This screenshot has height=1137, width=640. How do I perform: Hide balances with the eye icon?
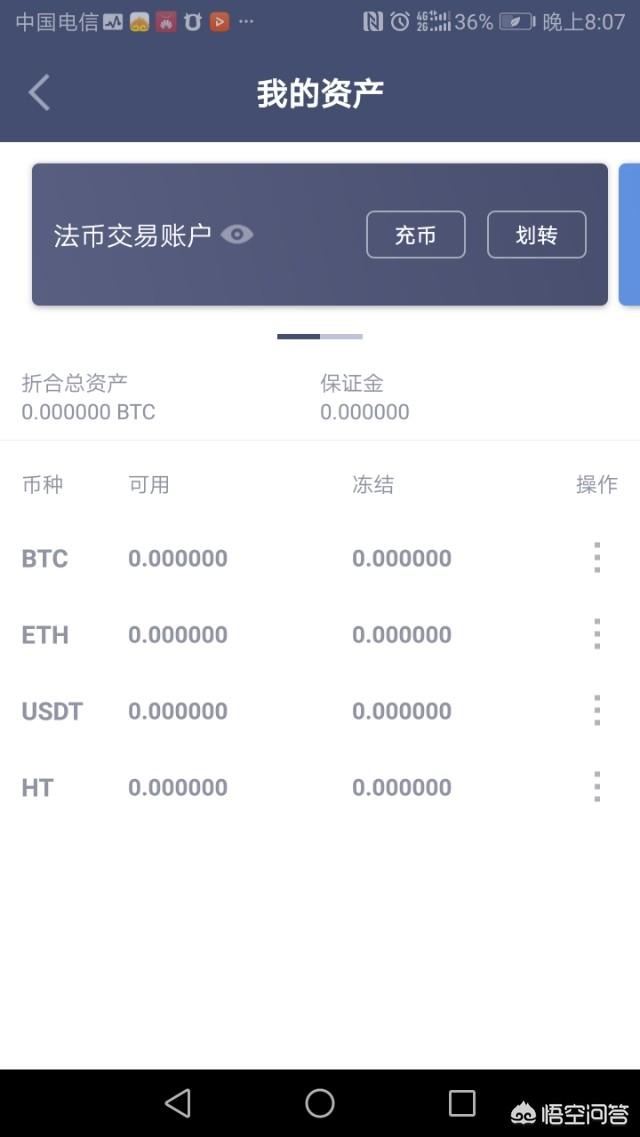point(237,235)
